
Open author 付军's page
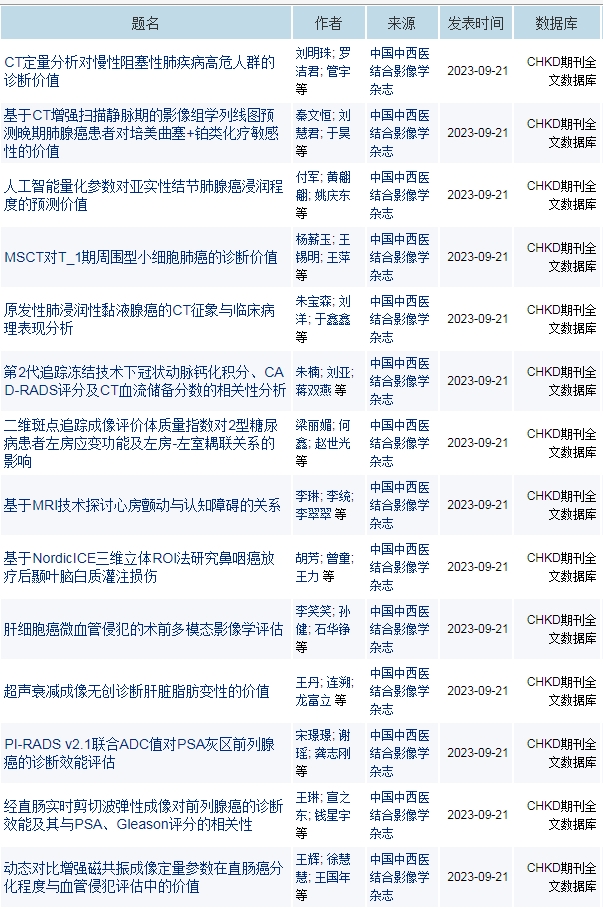coord(307,176)
